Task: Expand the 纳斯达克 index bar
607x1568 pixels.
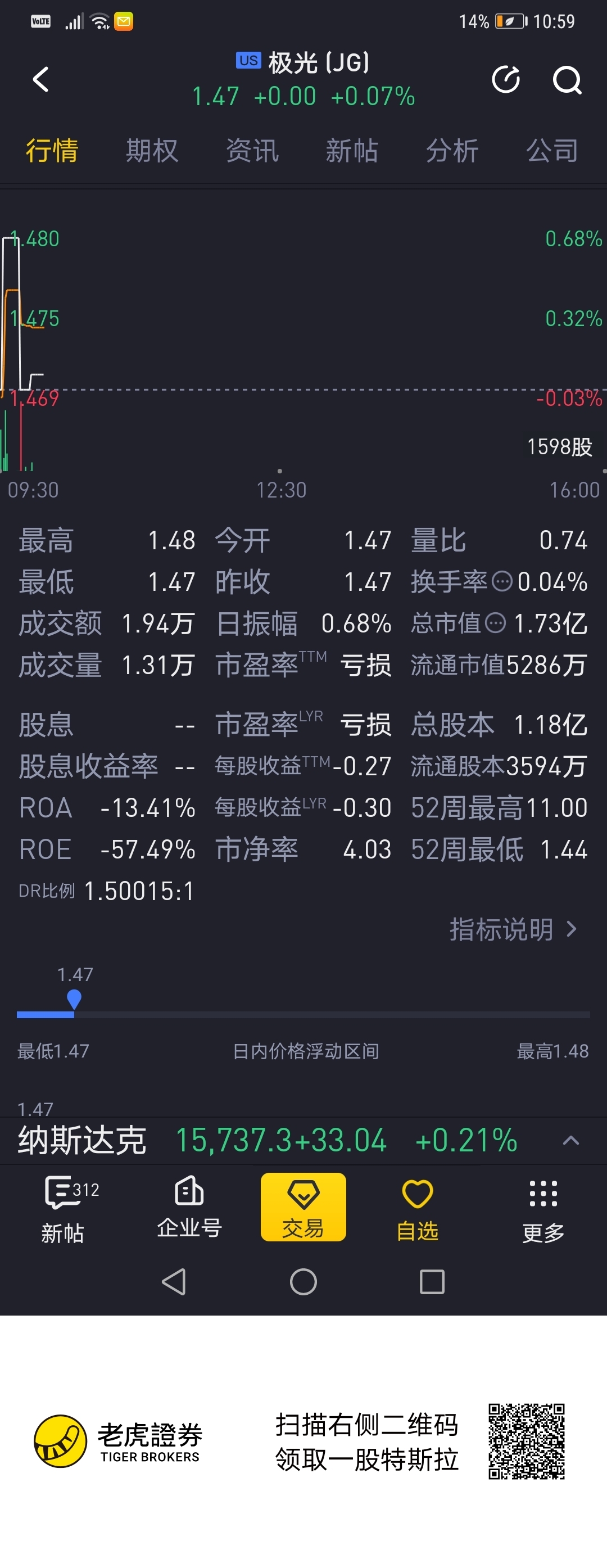Action: (570, 1140)
